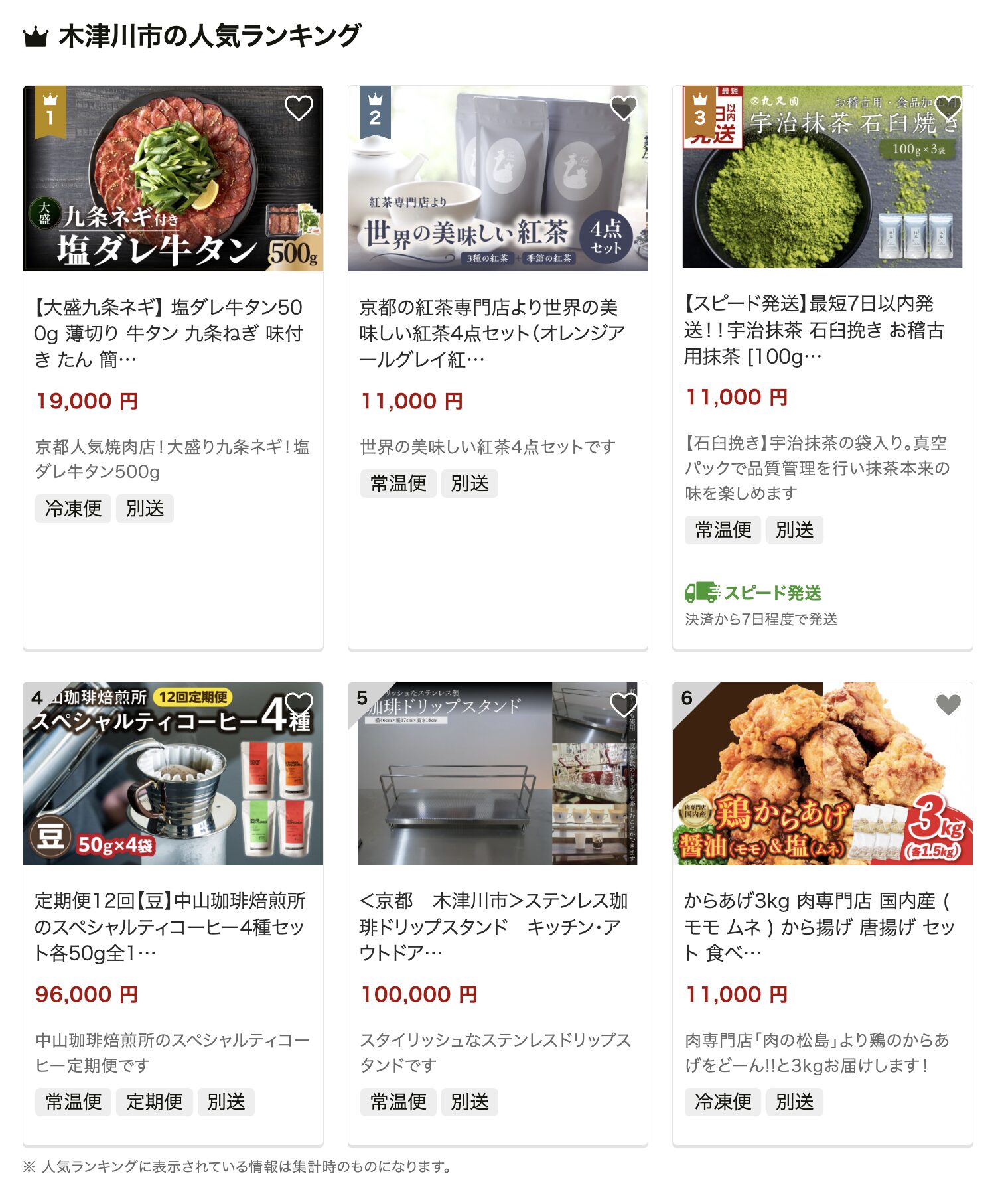The height and width of the screenshot is (1204, 998).
Task: Favorite the 紅茶4点セット item
Action: click(x=623, y=108)
